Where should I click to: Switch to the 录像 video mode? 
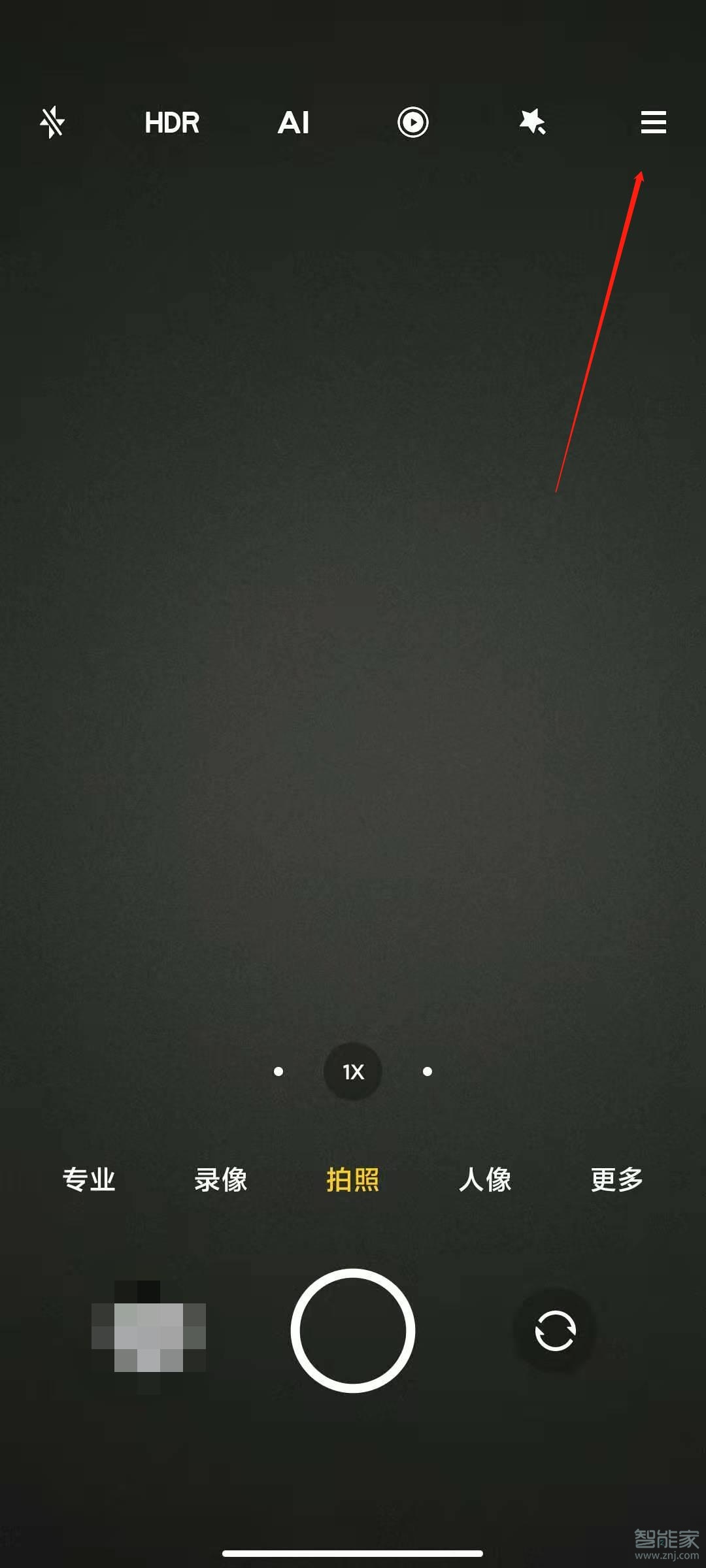[x=221, y=1180]
